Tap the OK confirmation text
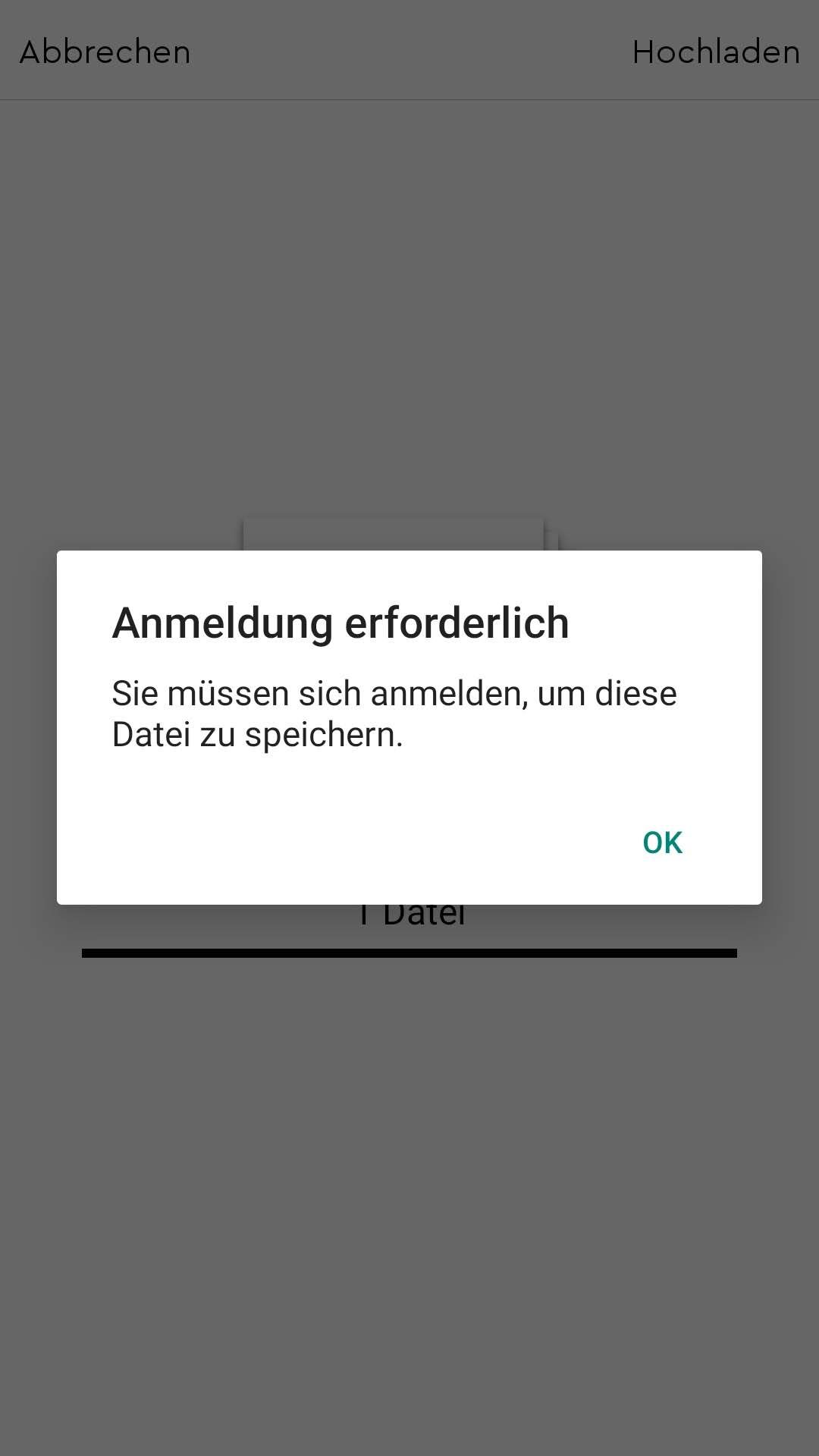819x1456 pixels. pyautogui.click(x=661, y=842)
